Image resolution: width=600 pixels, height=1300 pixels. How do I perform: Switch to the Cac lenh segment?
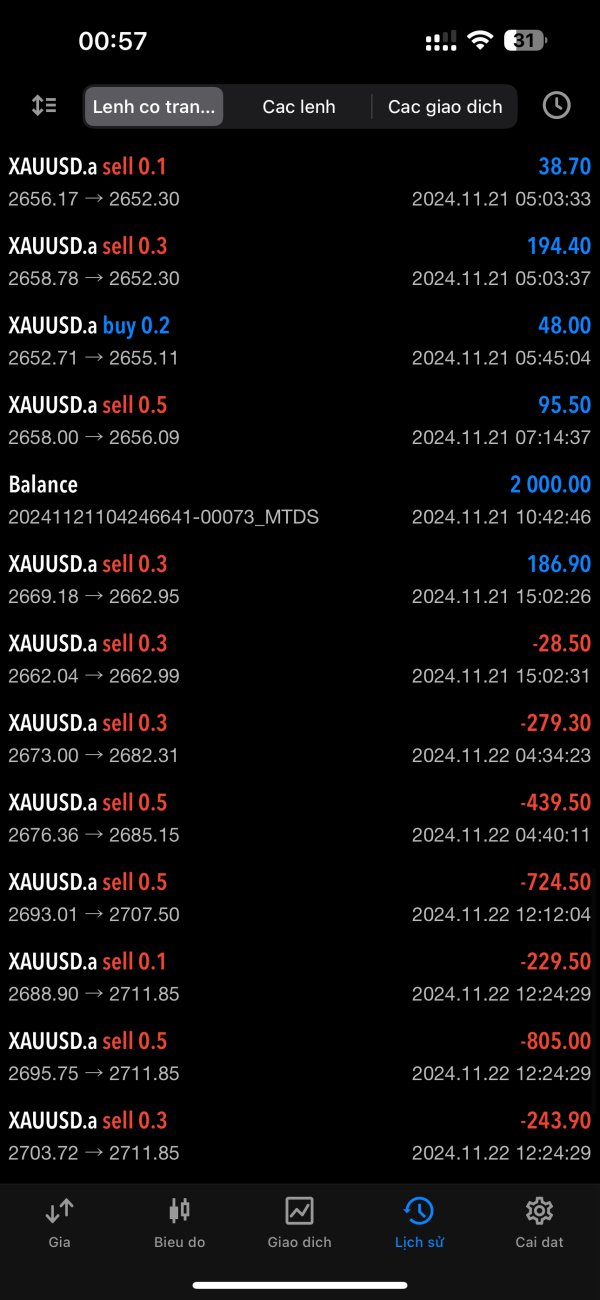point(298,106)
